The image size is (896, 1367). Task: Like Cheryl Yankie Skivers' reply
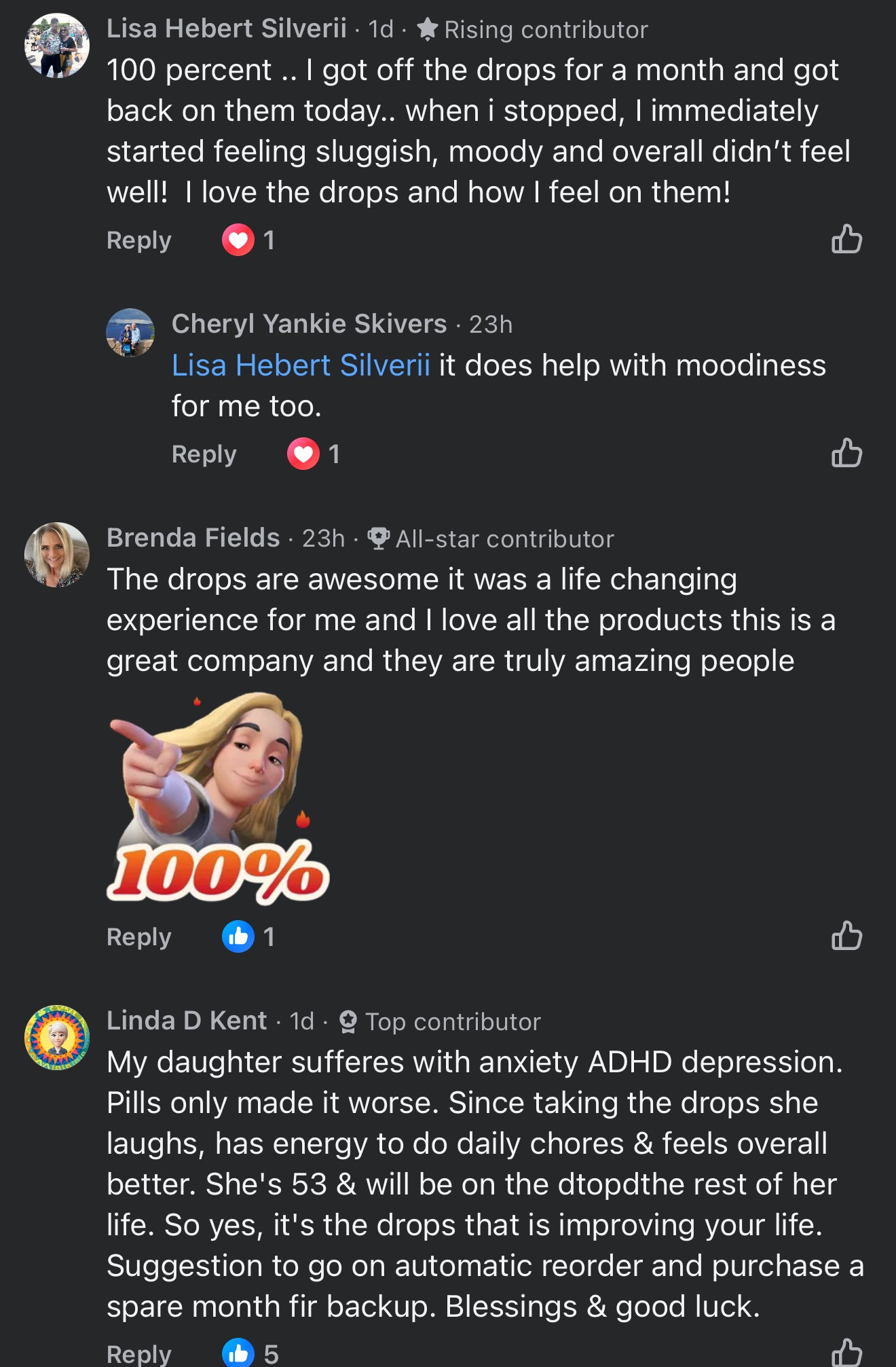point(846,453)
